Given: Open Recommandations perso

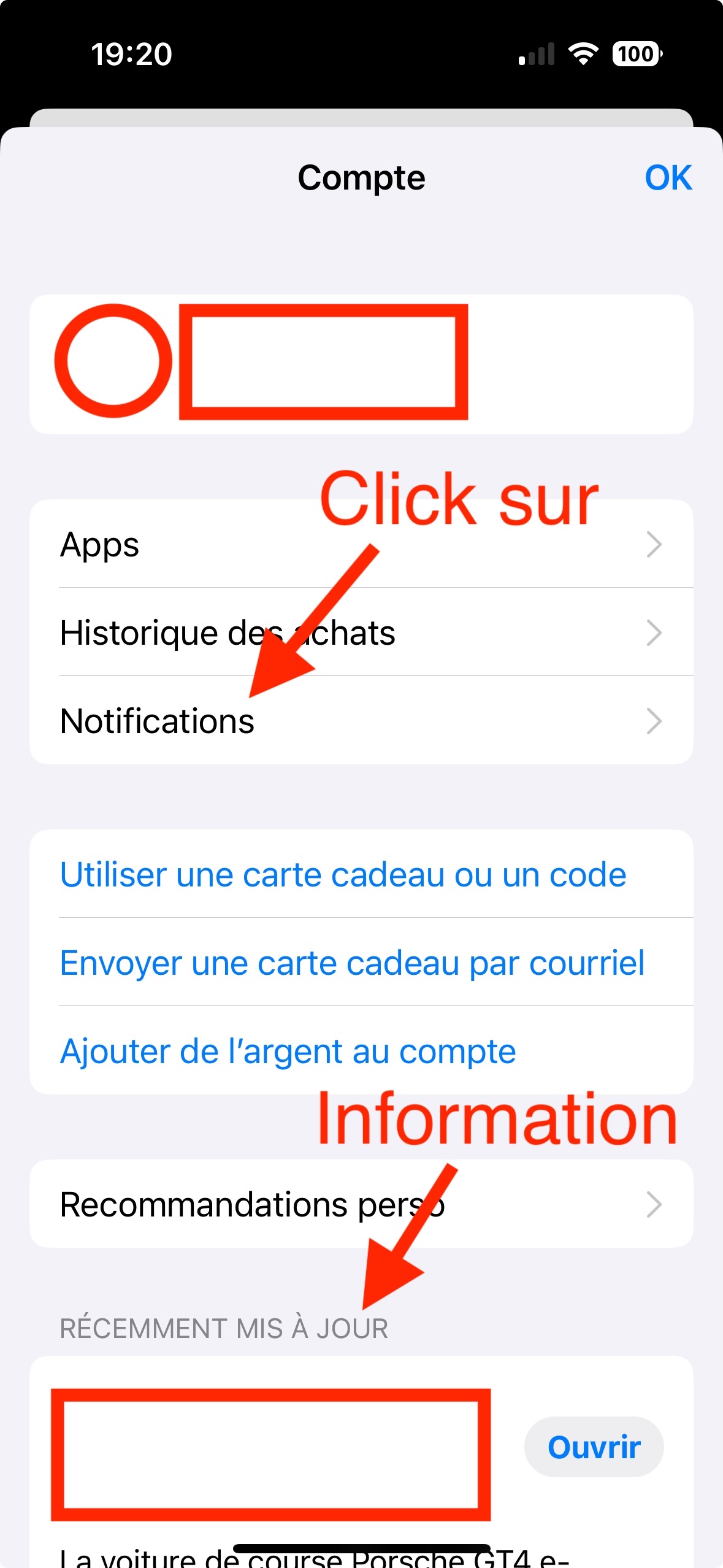Looking at the screenshot, I should (361, 1204).
